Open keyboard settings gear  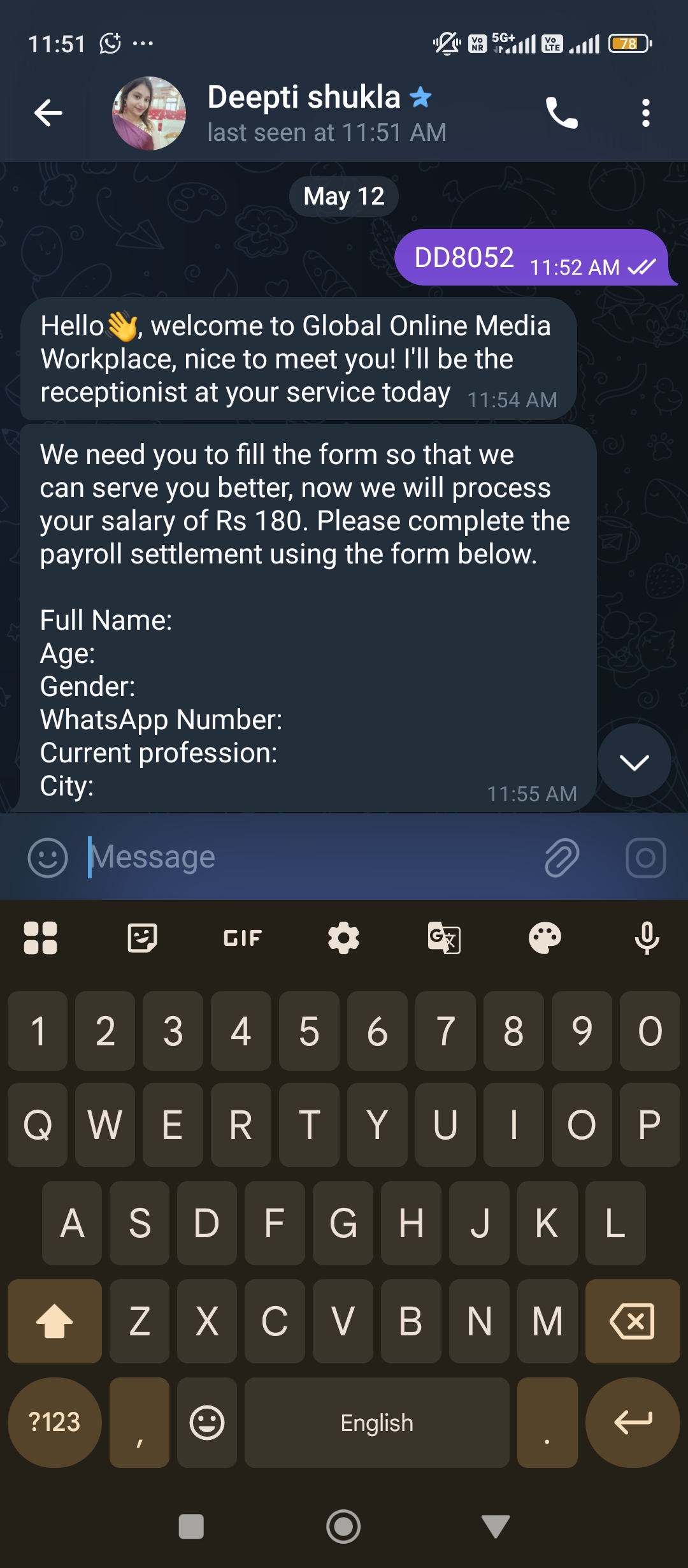(x=343, y=938)
